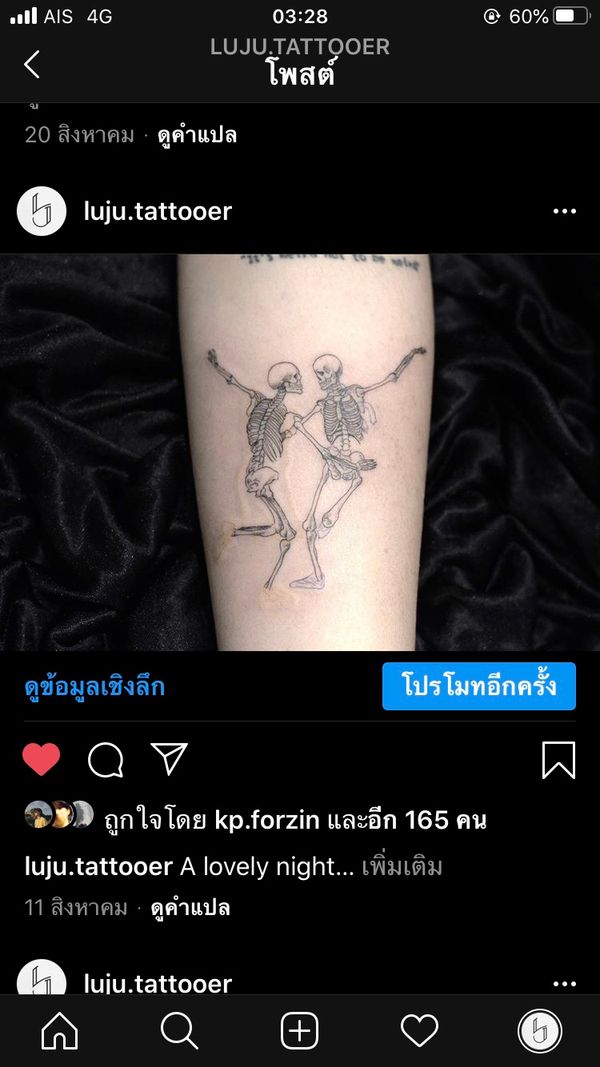Open luju.tattooer profile from post header
This screenshot has height=1067, width=600.
157,211
